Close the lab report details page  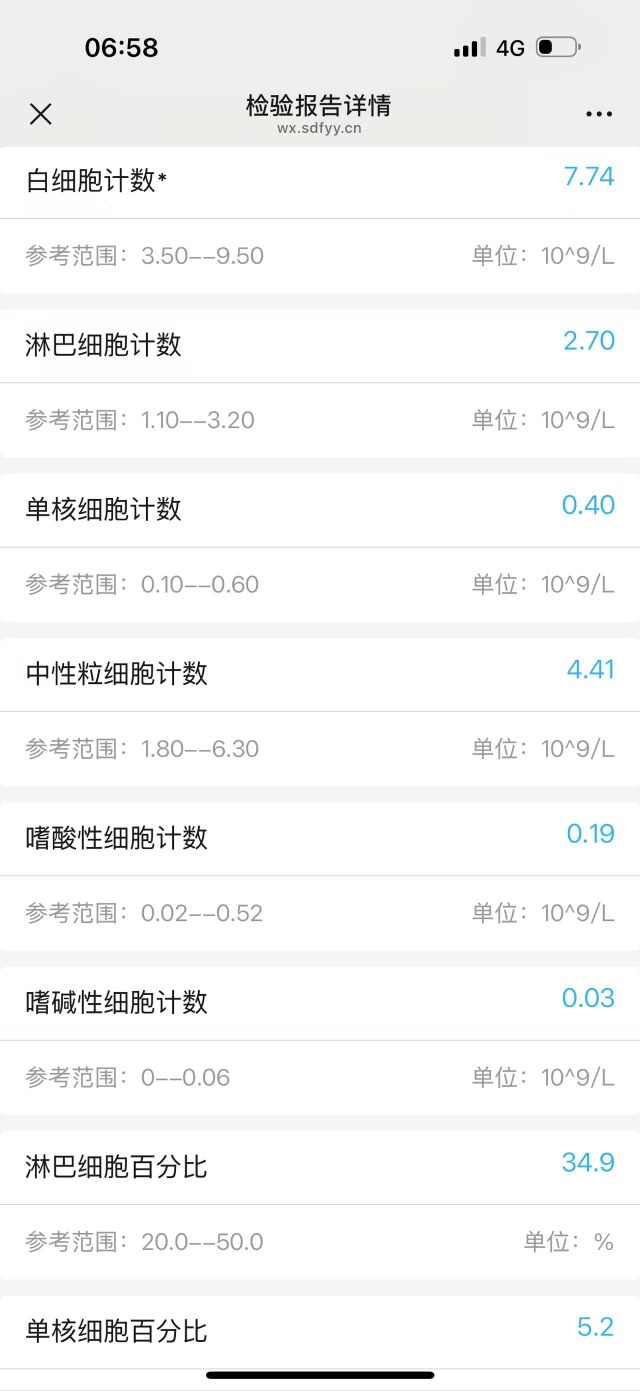[40, 114]
